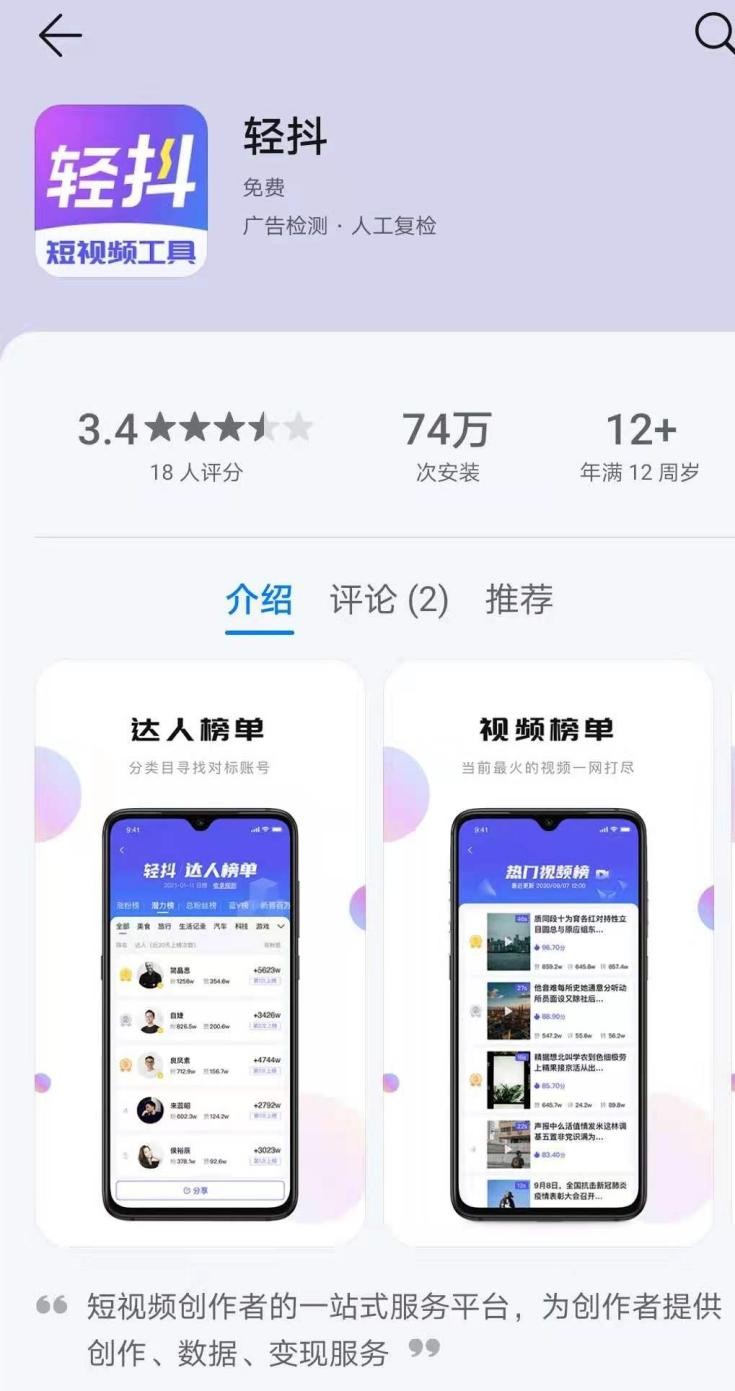This screenshot has height=1391, width=735.
Task: Switch to the 推荐 tab
Action: click(x=519, y=600)
